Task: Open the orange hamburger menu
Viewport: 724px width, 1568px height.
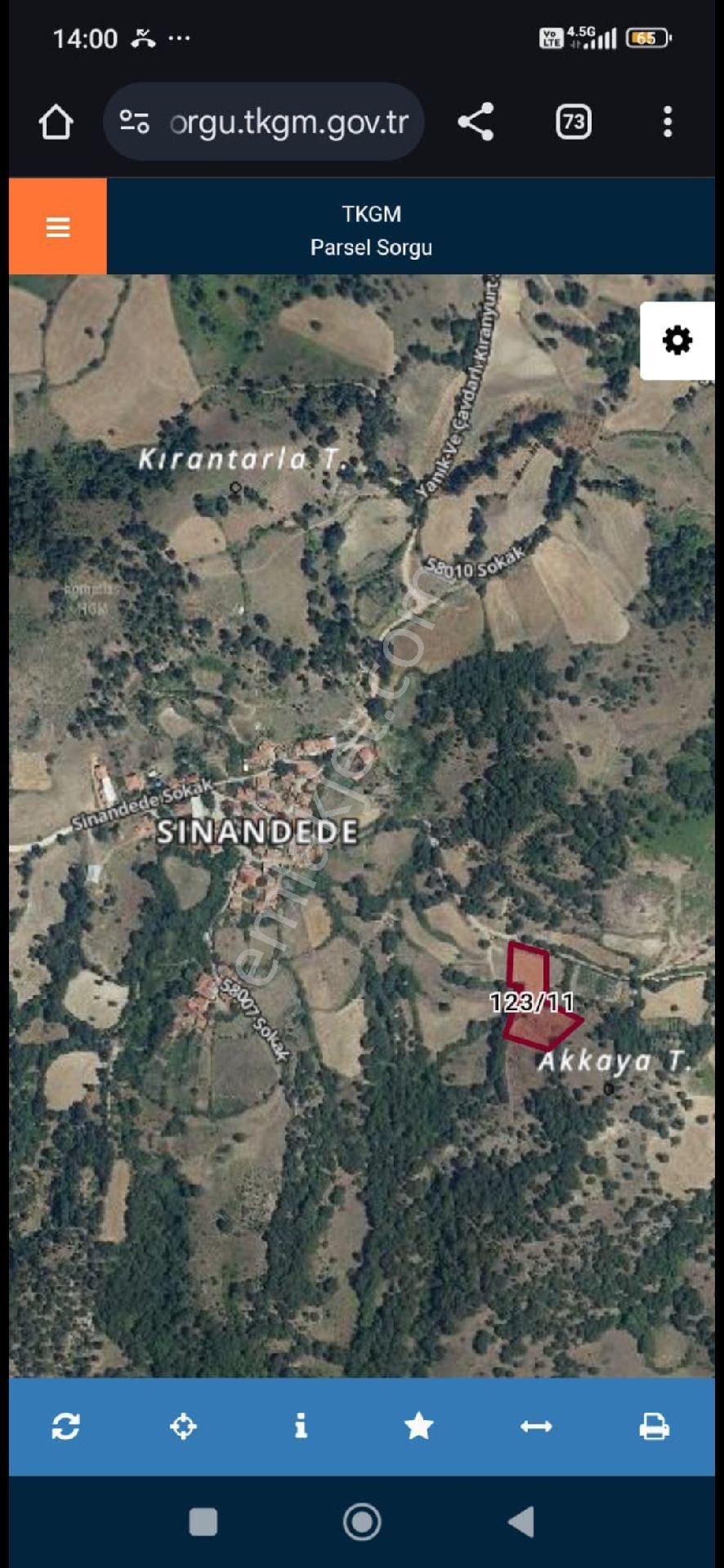Action: (x=57, y=227)
